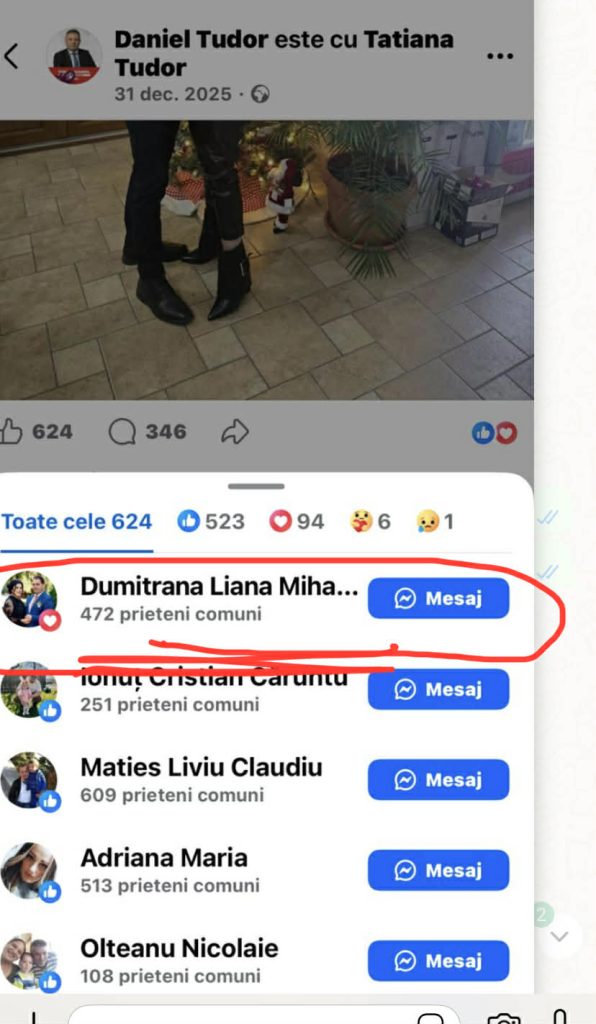Show the 94 love reactions

tap(297, 522)
